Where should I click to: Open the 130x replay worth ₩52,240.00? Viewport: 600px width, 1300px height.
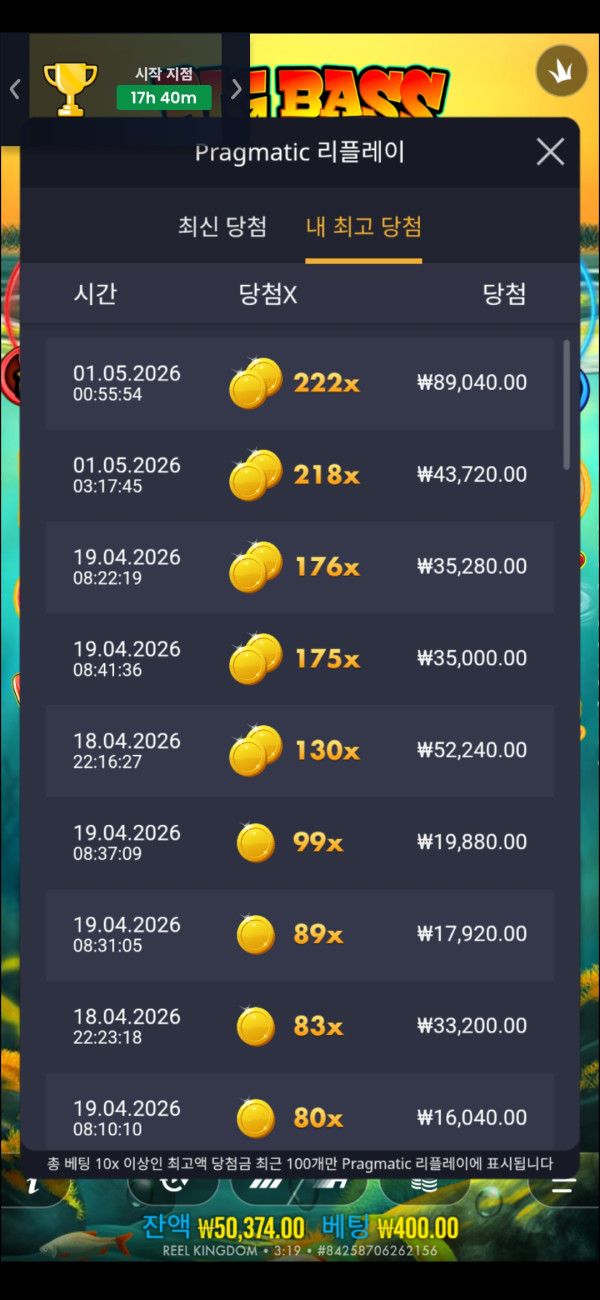tap(299, 751)
